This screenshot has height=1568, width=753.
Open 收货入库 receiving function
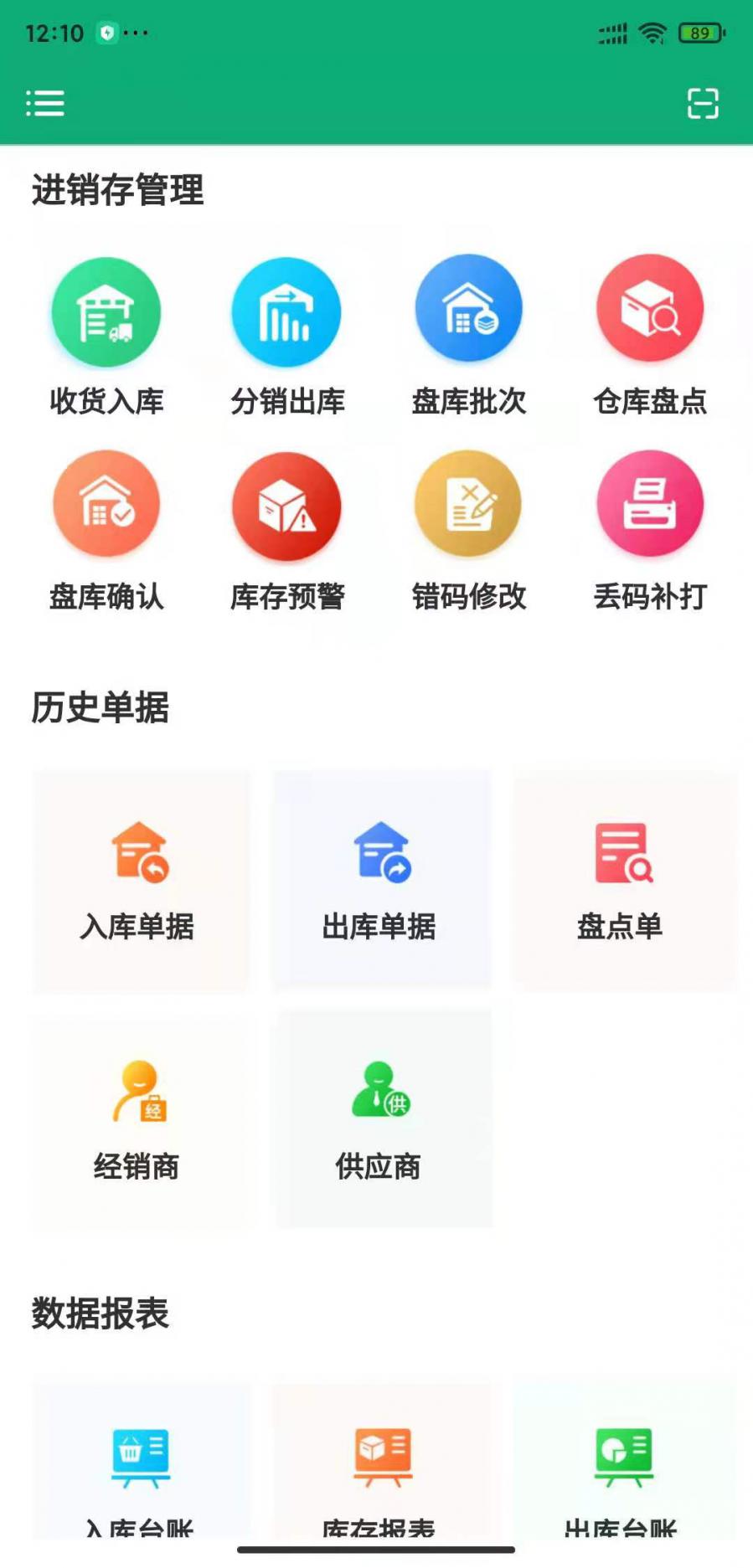(106, 337)
